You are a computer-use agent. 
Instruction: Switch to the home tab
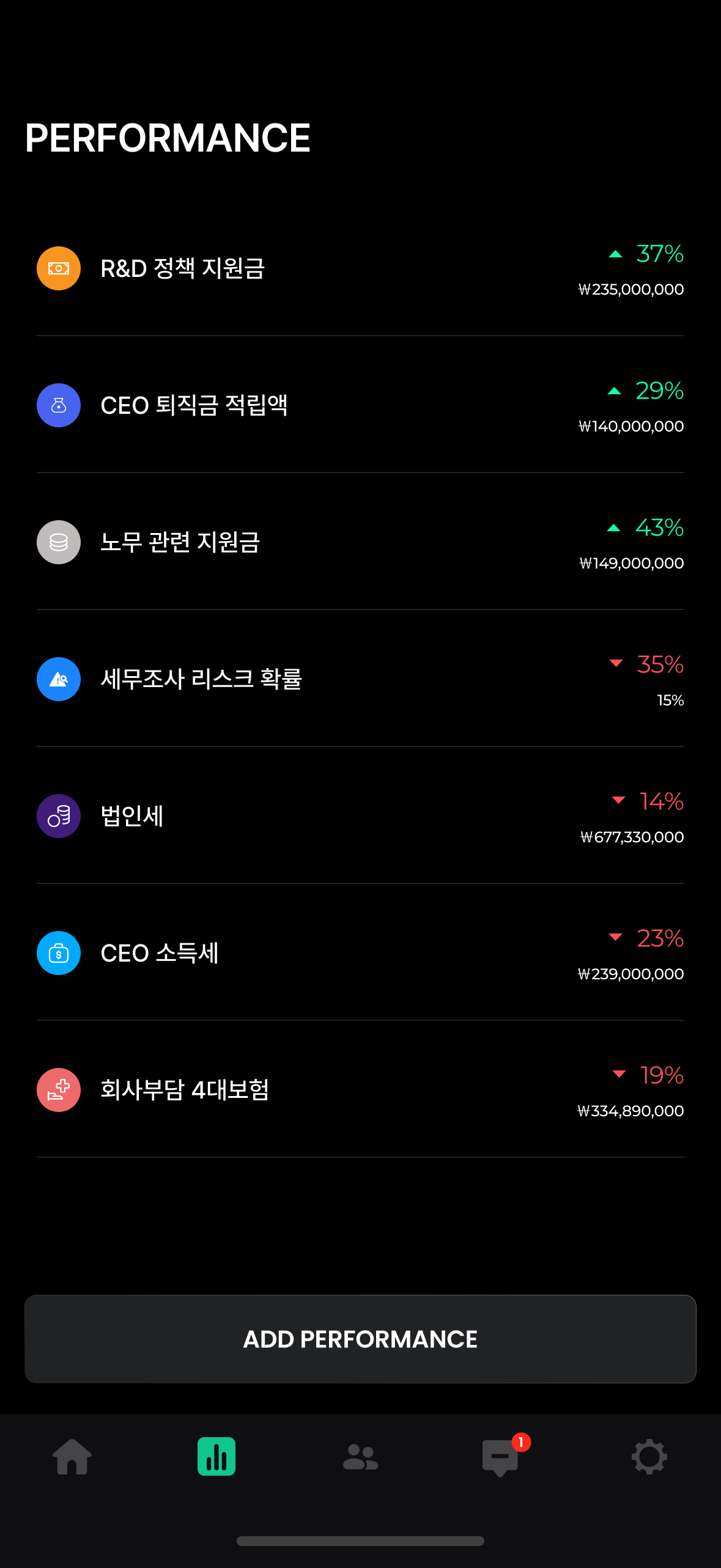tap(72, 1457)
